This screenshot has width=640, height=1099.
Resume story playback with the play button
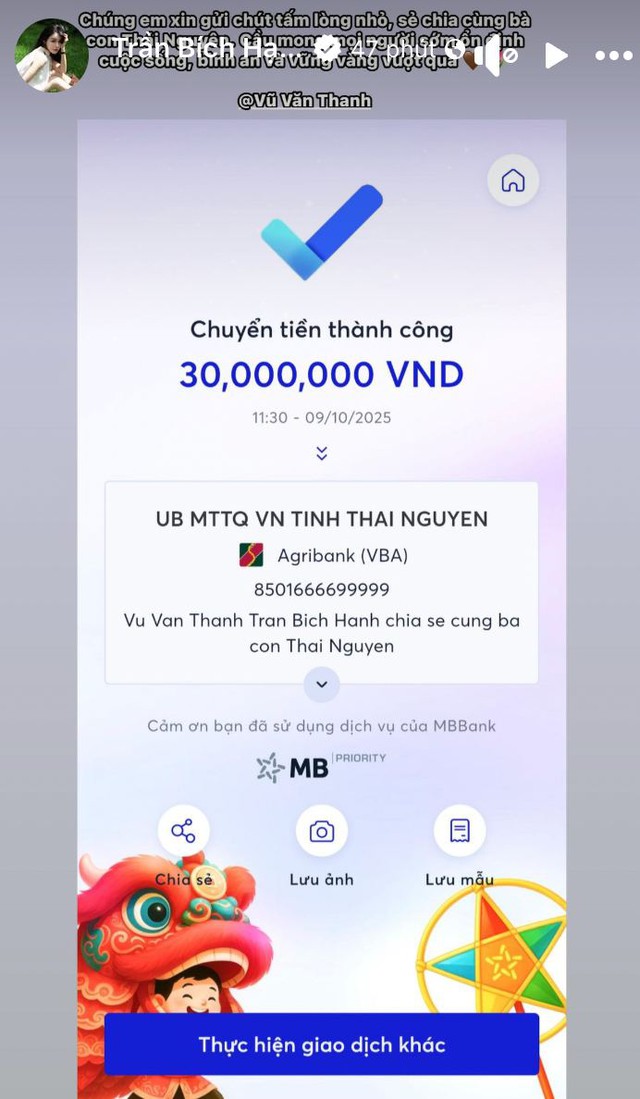pyautogui.click(x=556, y=55)
